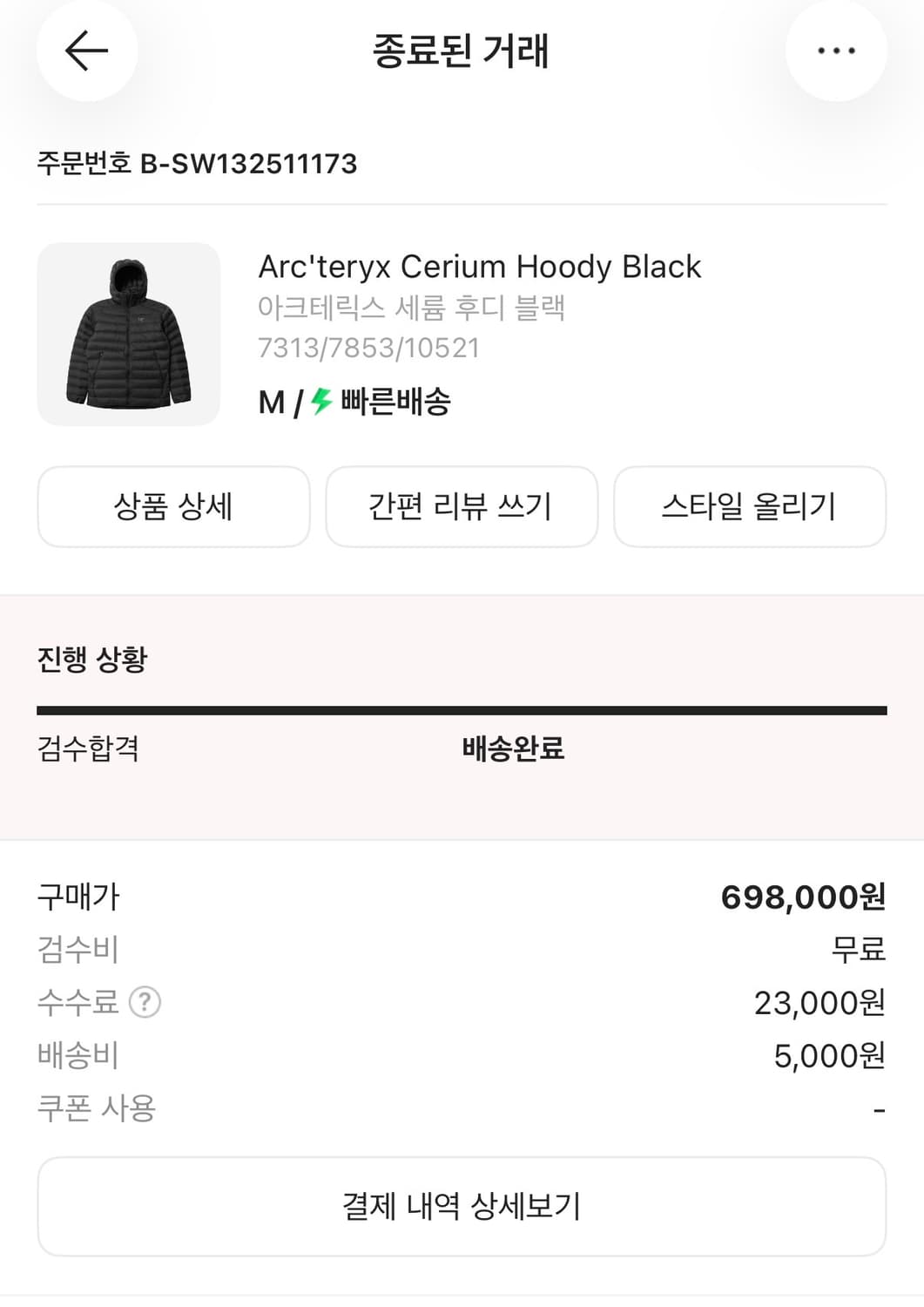
Task: Tap 간편 리뷰 쓰기 to write a review
Action: click(462, 506)
